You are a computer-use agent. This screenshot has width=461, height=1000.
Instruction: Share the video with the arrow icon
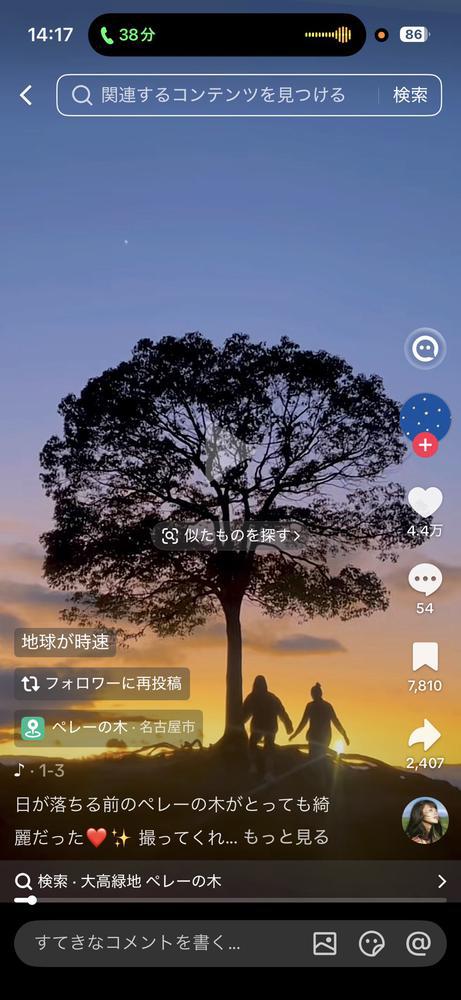425,735
